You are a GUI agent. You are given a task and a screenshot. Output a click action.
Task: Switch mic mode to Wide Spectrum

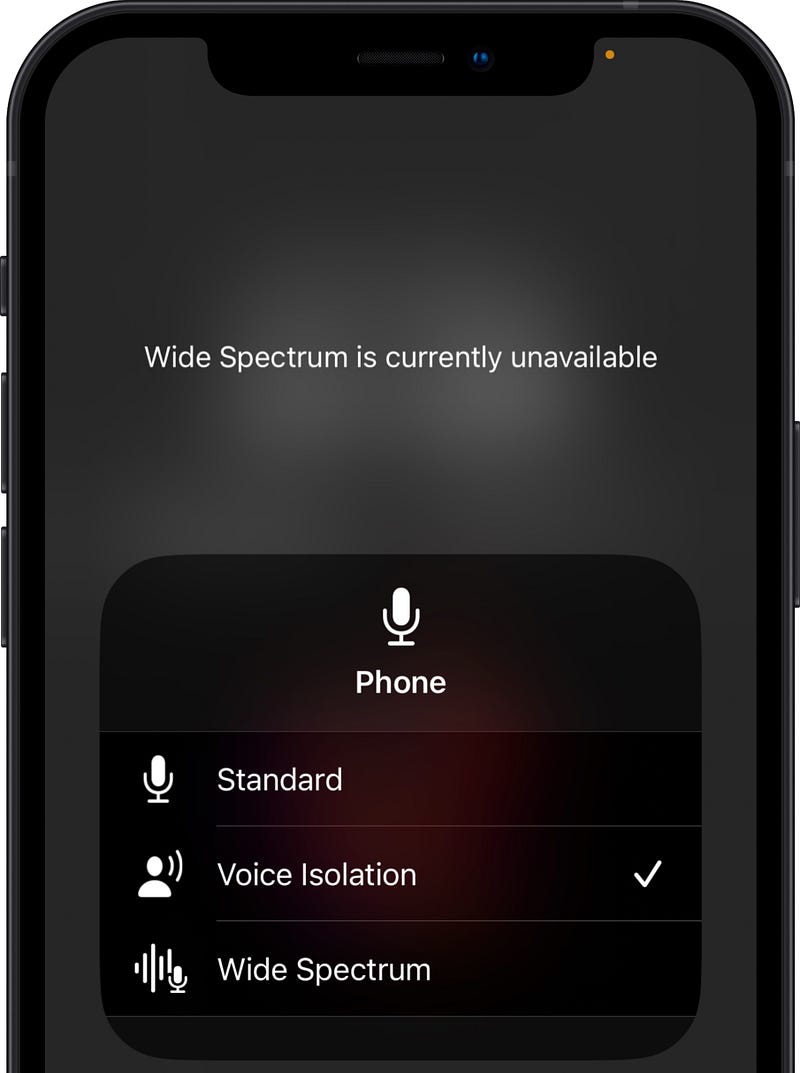[400, 969]
